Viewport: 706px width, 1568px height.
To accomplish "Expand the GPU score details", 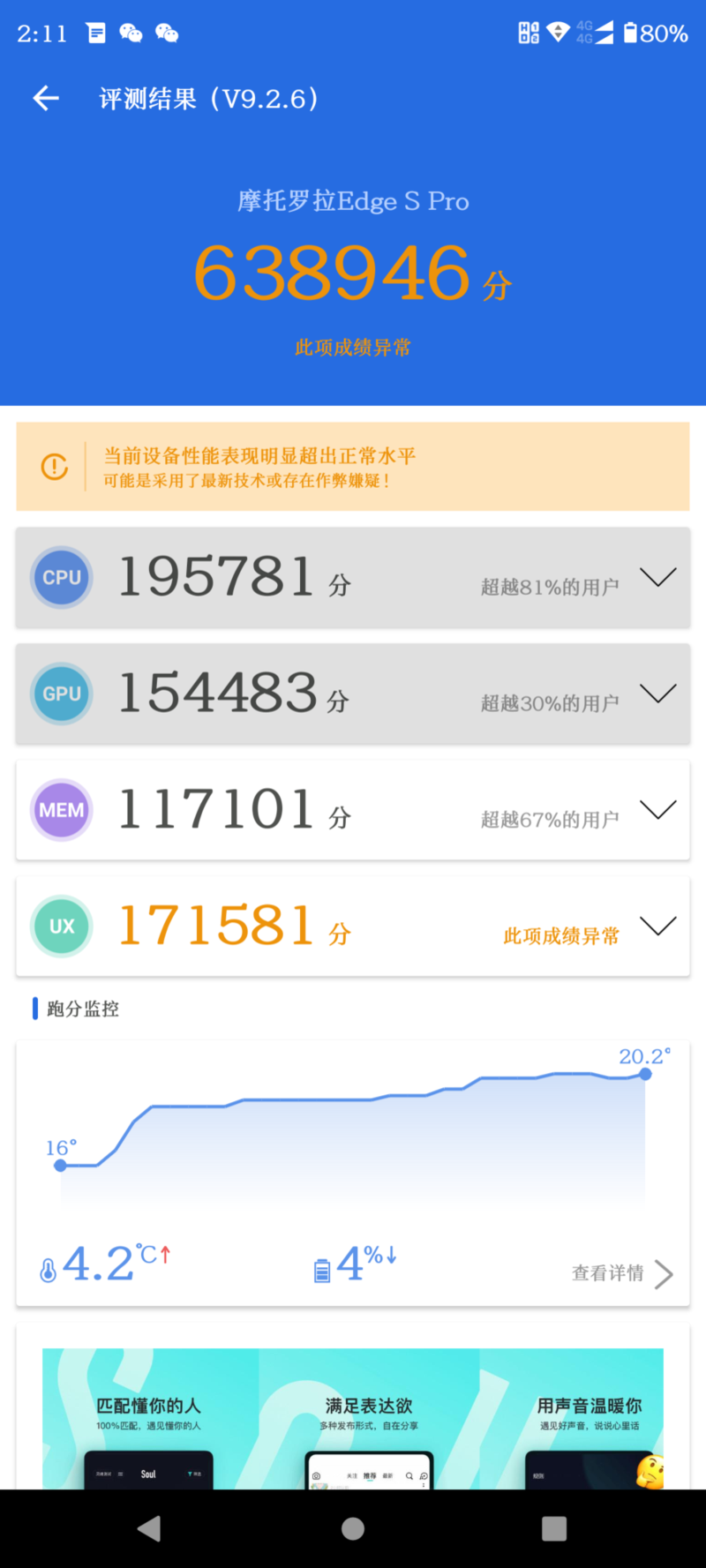I will point(657,694).
